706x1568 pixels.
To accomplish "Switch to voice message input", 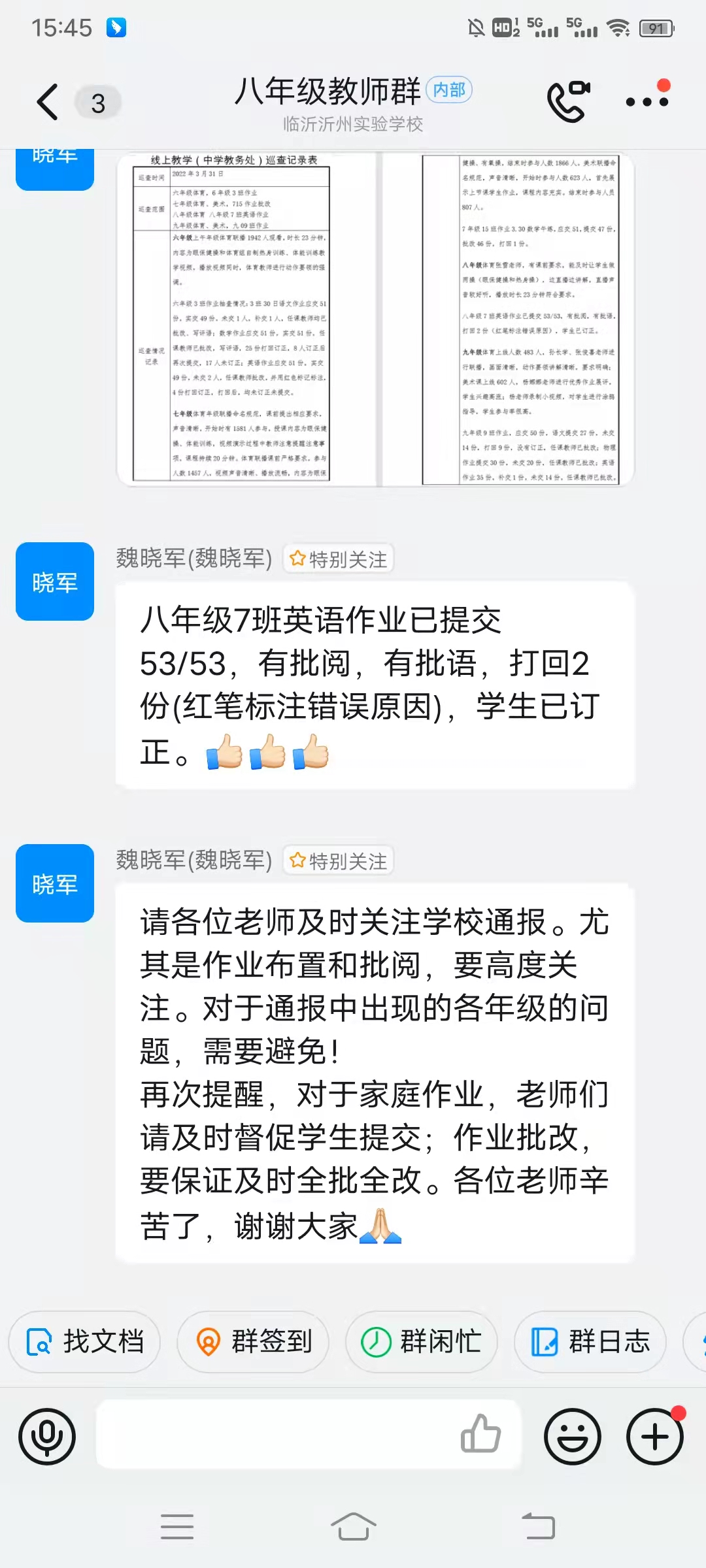I will click(47, 1437).
